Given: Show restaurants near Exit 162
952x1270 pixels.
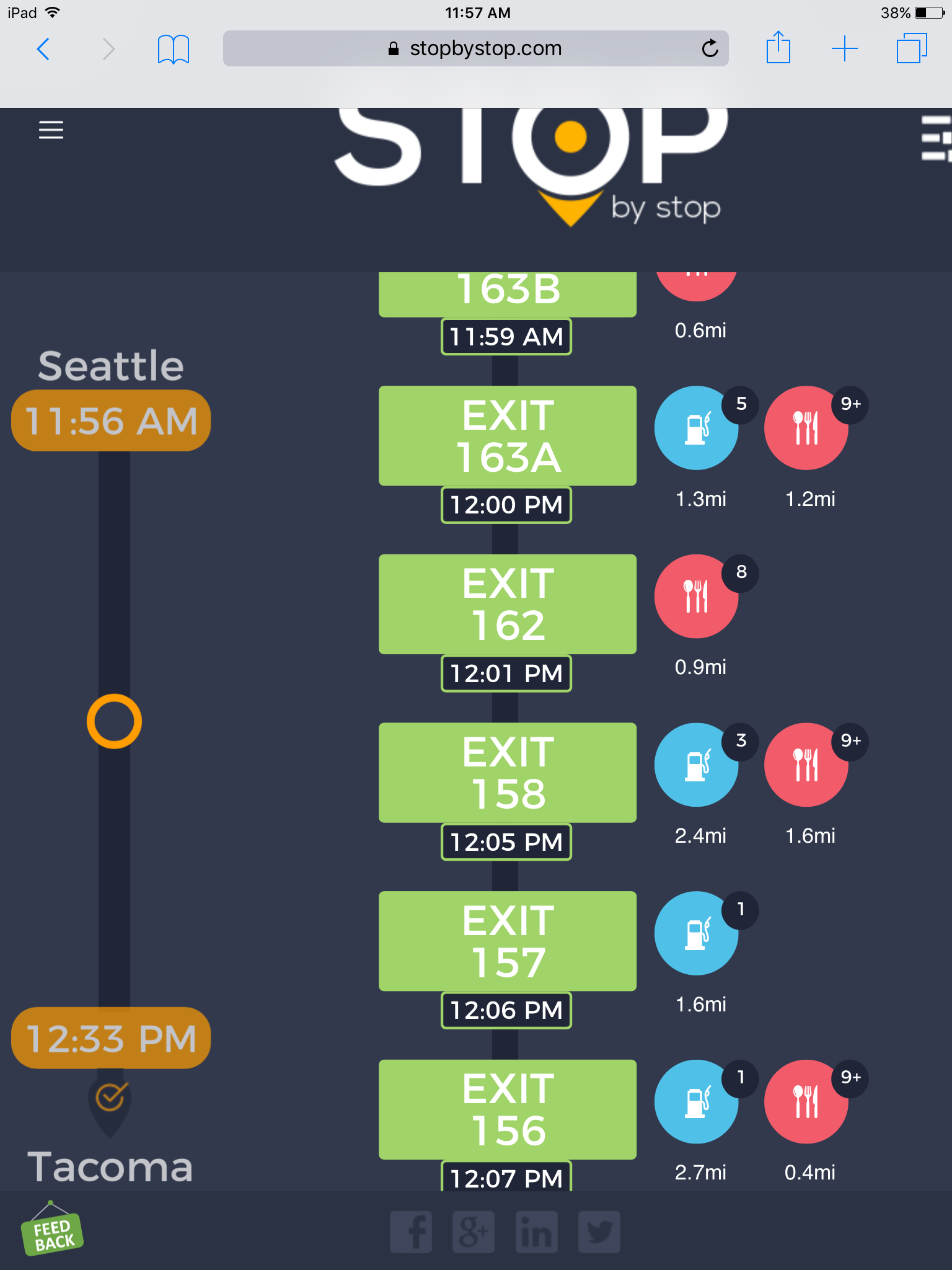Looking at the screenshot, I should tap(696, 597).
